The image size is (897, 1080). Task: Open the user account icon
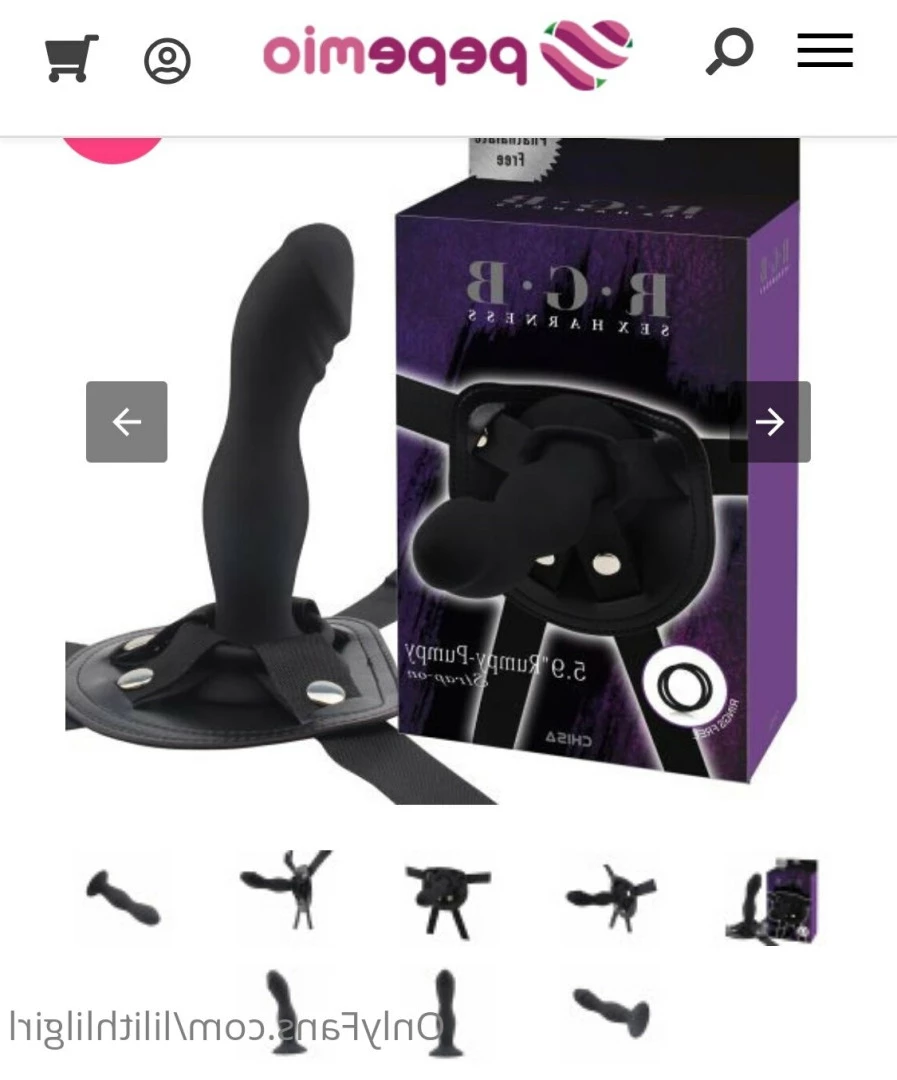pyautogui.click(x=167, y=60)
